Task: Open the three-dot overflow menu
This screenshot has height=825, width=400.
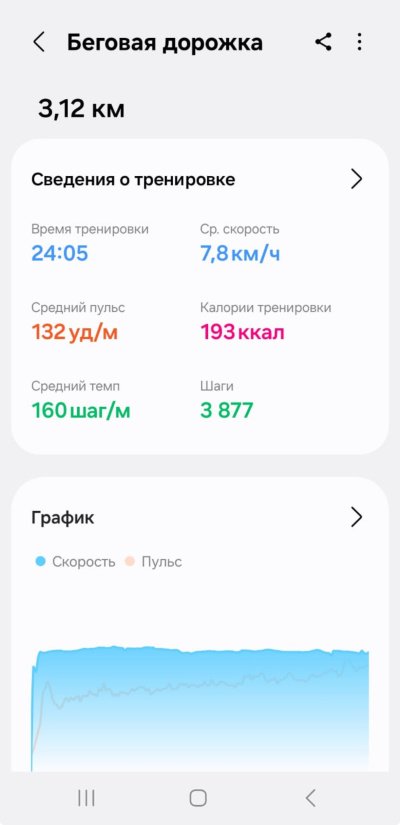Action: tap(359, 42)
